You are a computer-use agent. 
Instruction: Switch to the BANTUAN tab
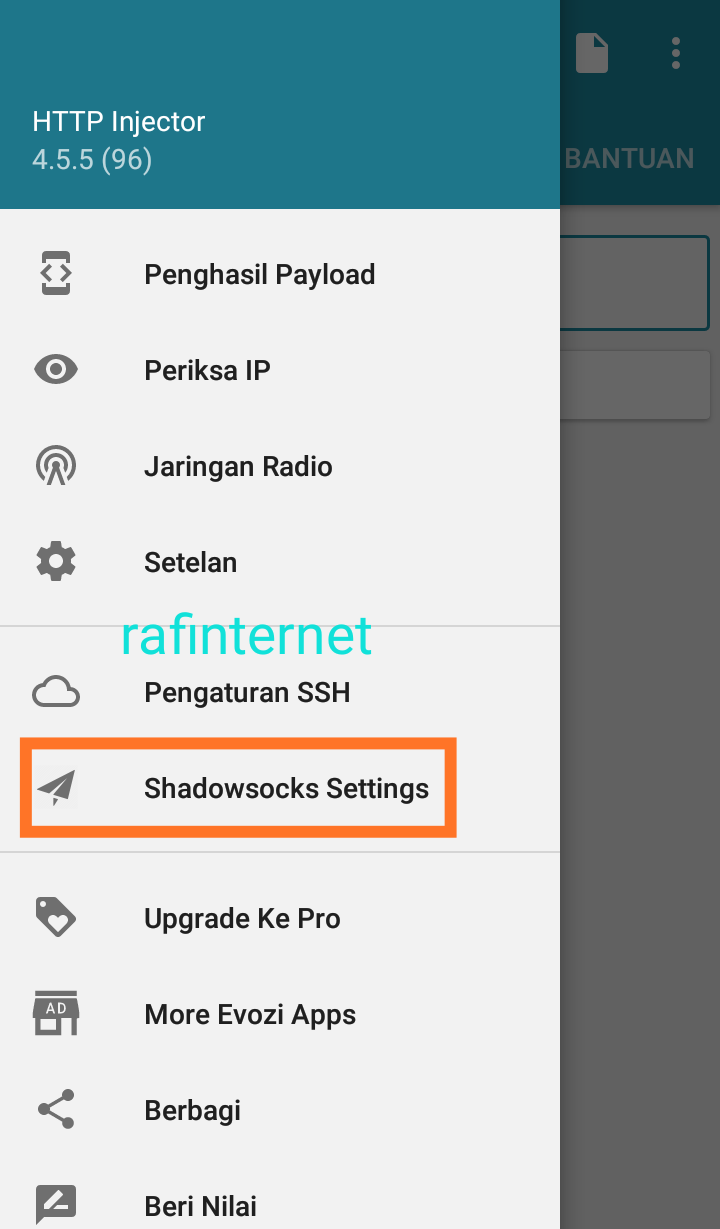tap(630, 159)
